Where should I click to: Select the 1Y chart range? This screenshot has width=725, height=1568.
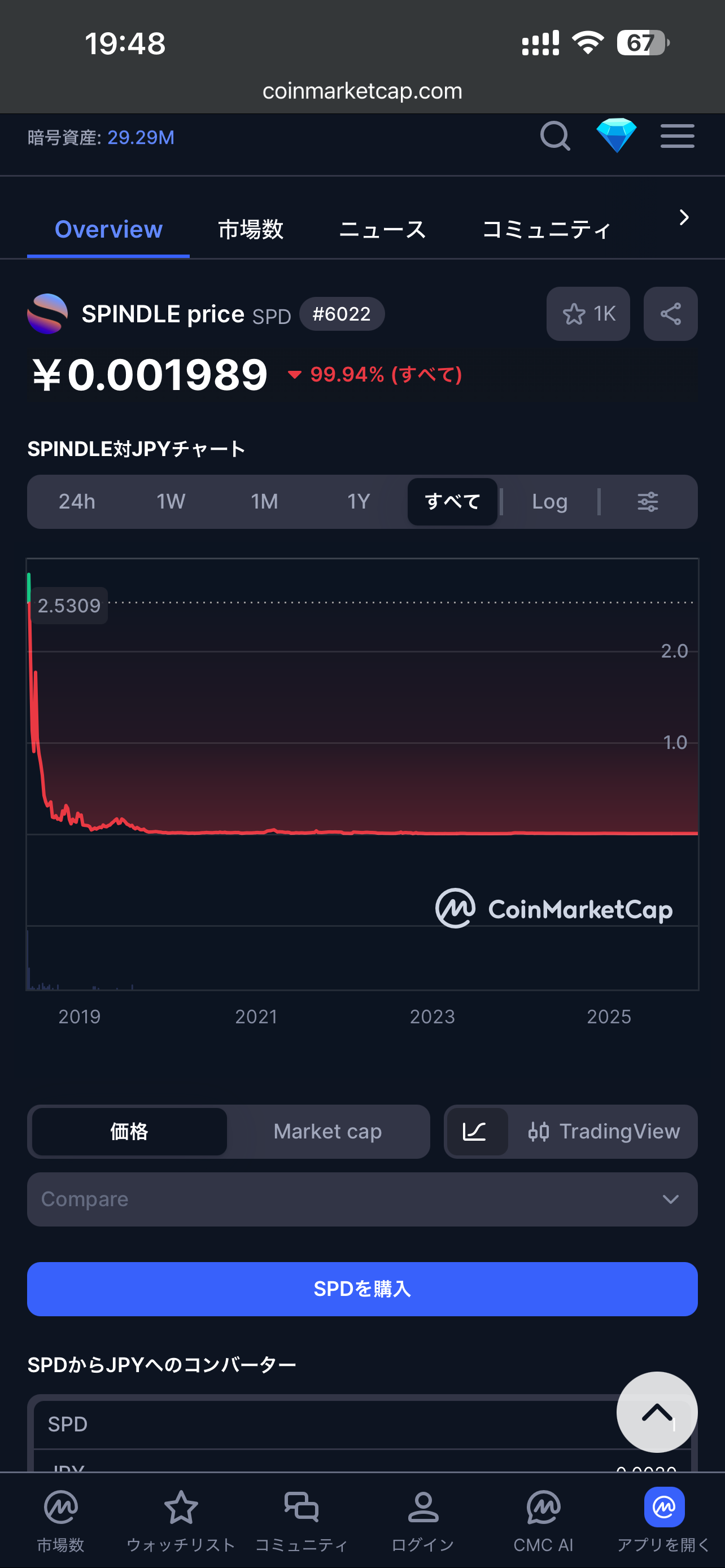click(x=359, y=502)
